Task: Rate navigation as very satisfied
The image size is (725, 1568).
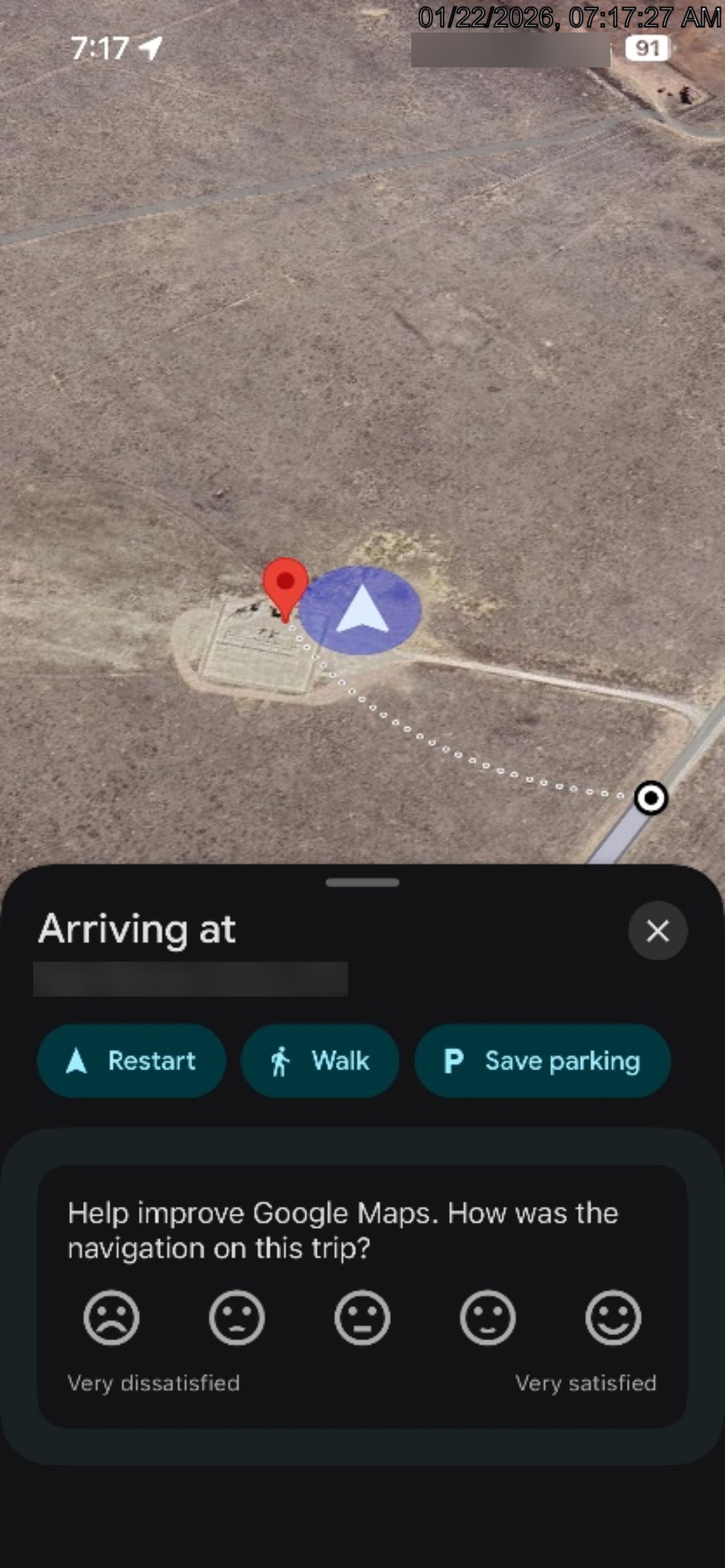Action: pos(613,1318)
